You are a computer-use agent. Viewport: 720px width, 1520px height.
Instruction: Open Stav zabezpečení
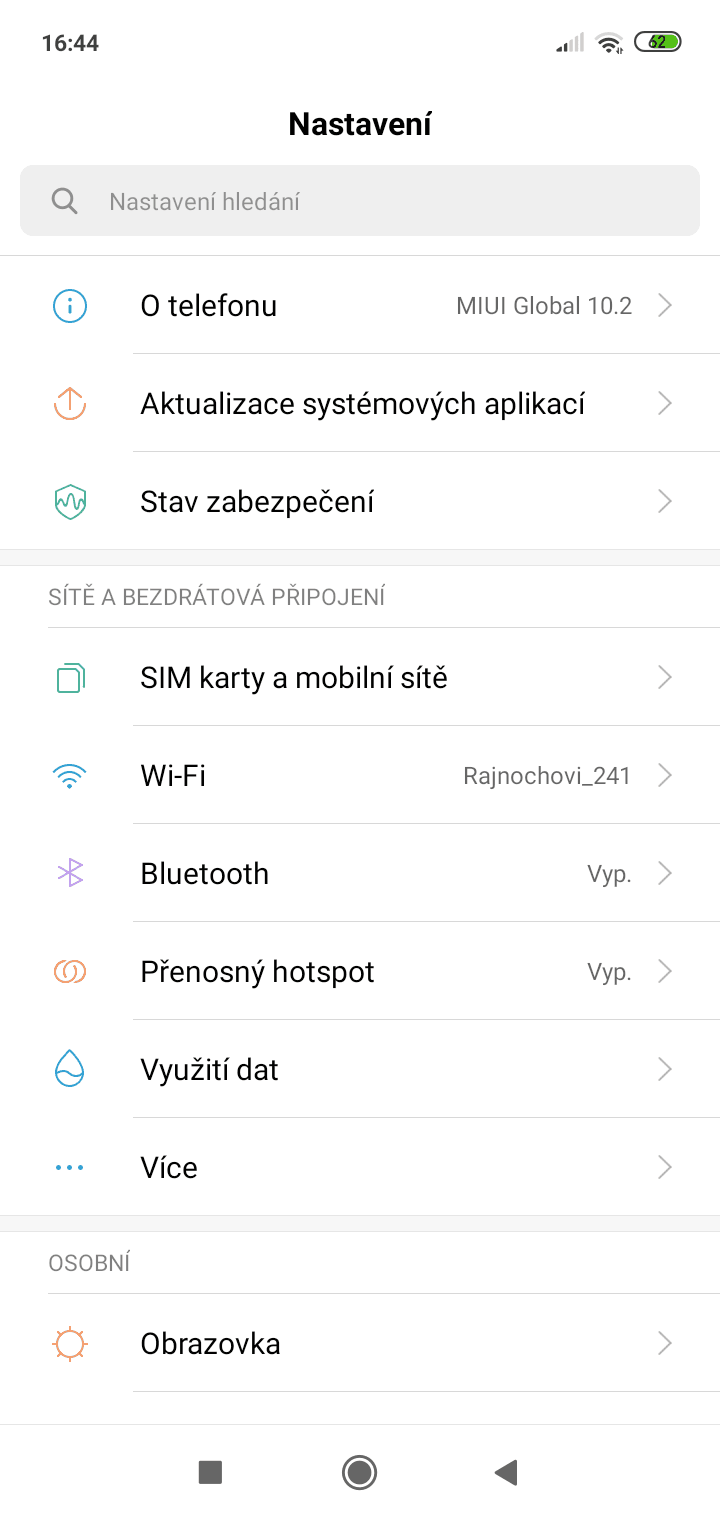[360, 501]
